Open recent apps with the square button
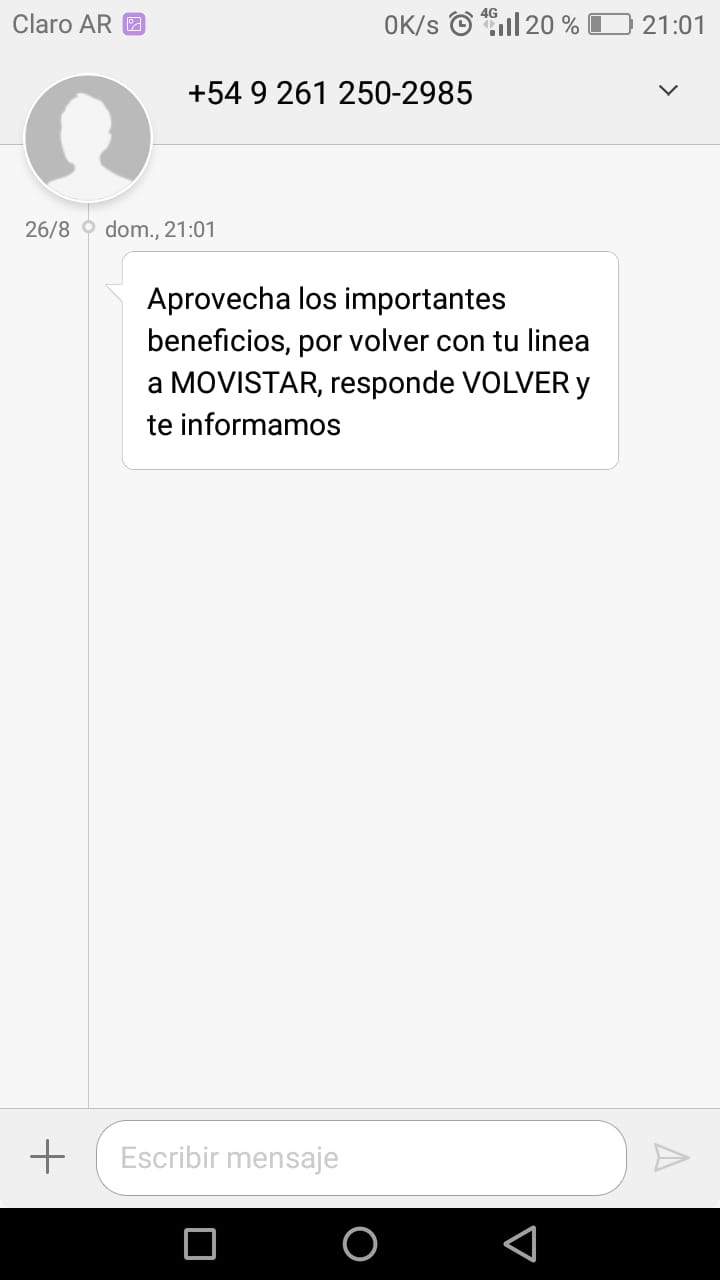The height and width of the screenshot is (1280, 720). pos(200,1244)
